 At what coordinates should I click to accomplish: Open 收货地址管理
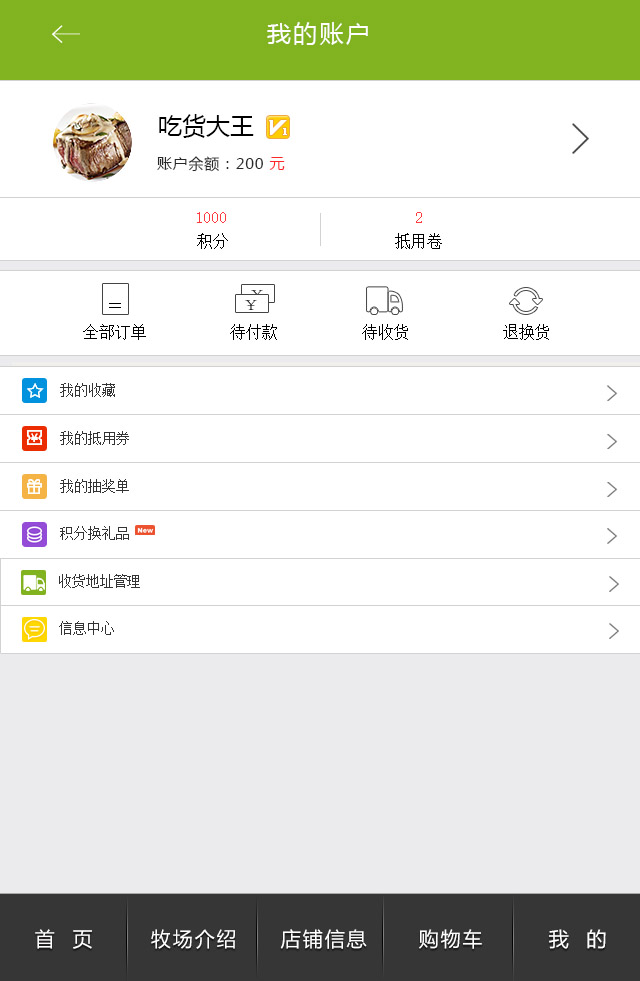click(320, 582)
